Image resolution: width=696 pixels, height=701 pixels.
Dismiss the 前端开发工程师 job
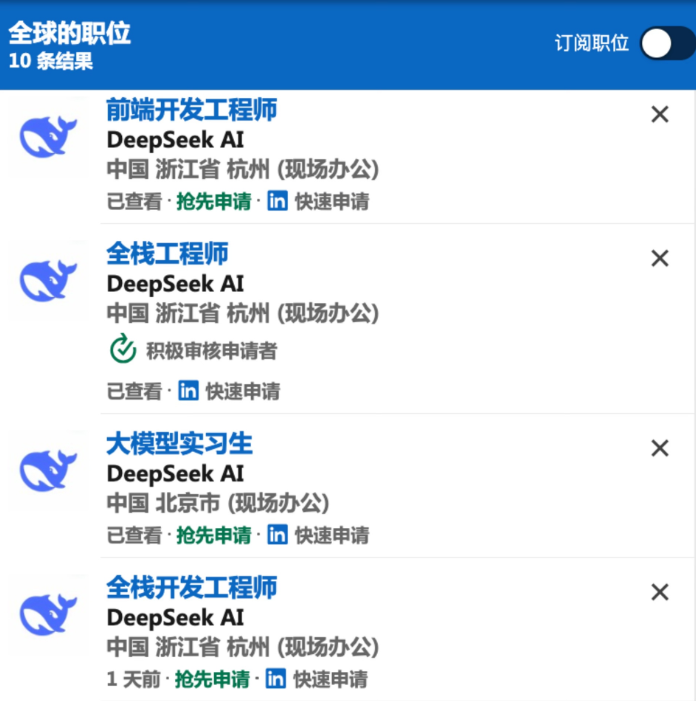pyautogui.click(x=660, y=115)
